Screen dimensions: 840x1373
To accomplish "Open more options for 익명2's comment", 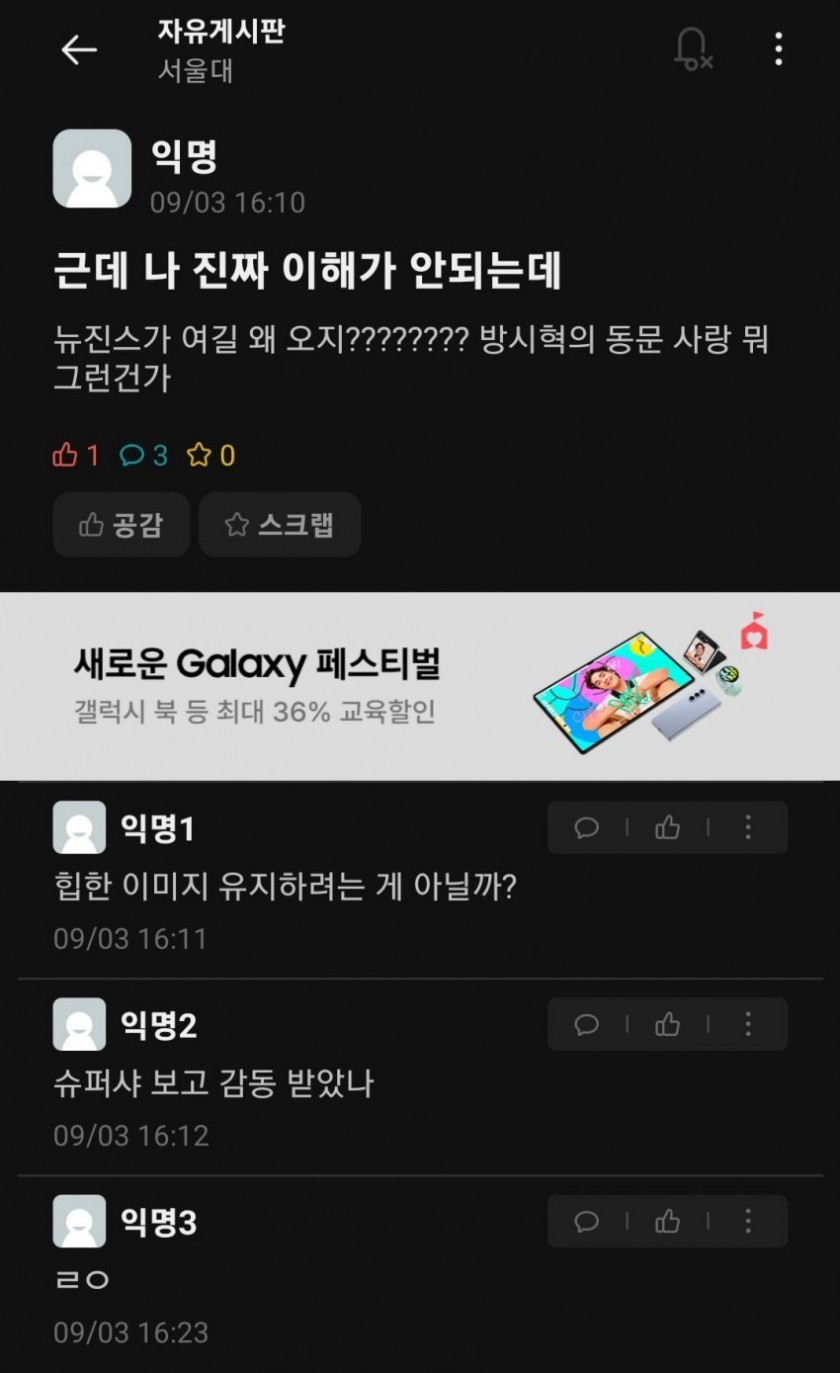I will click(x=748, y=1025).
